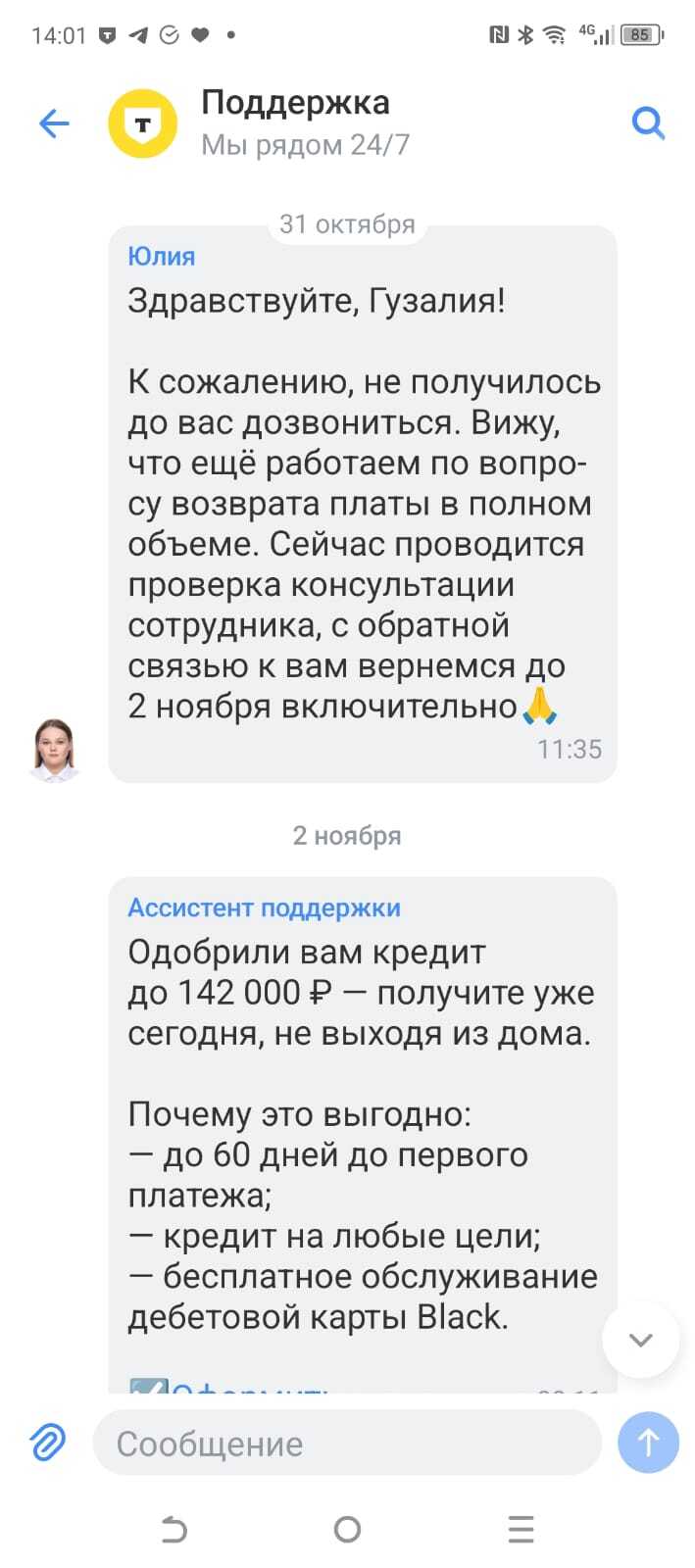This screenshot has height=1568, width=695.
Task: Search within the support chat
Action: click(648, 123)
